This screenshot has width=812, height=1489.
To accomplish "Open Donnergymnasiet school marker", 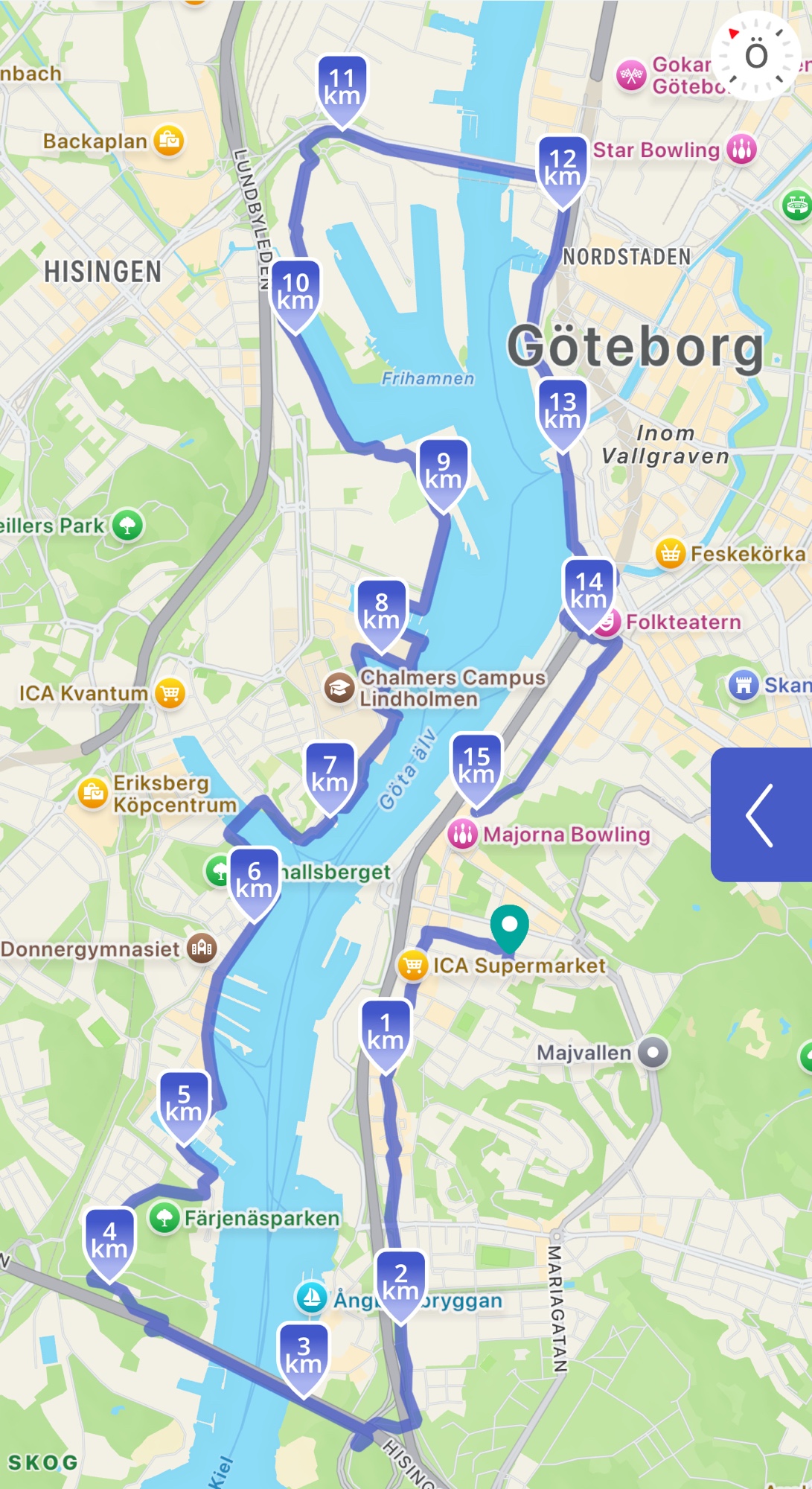I will 202,948.
